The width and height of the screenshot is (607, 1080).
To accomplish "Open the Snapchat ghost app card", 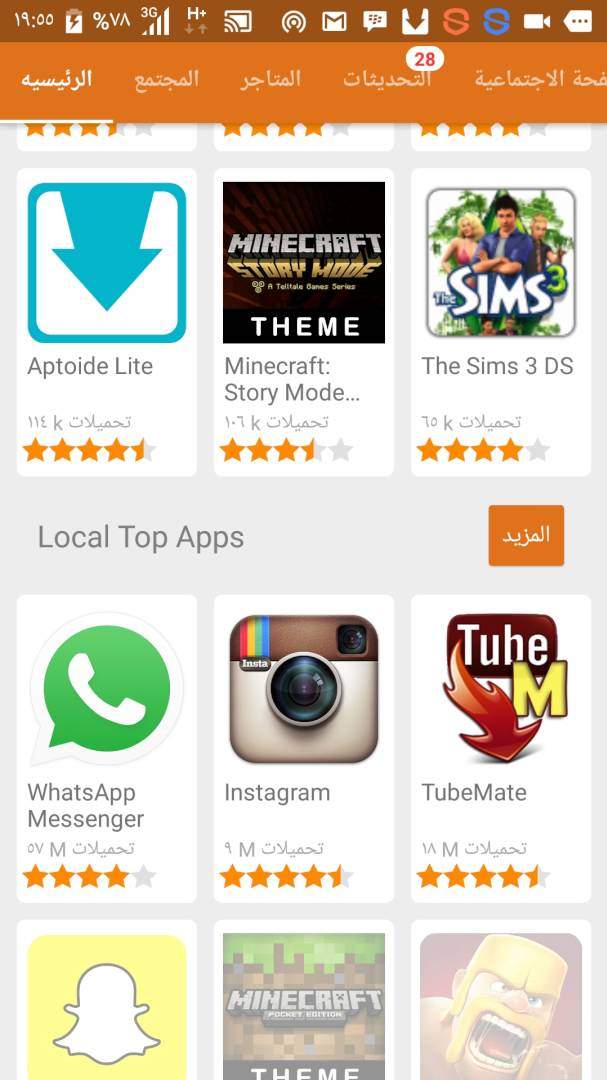I will (x=107, y=1000).
